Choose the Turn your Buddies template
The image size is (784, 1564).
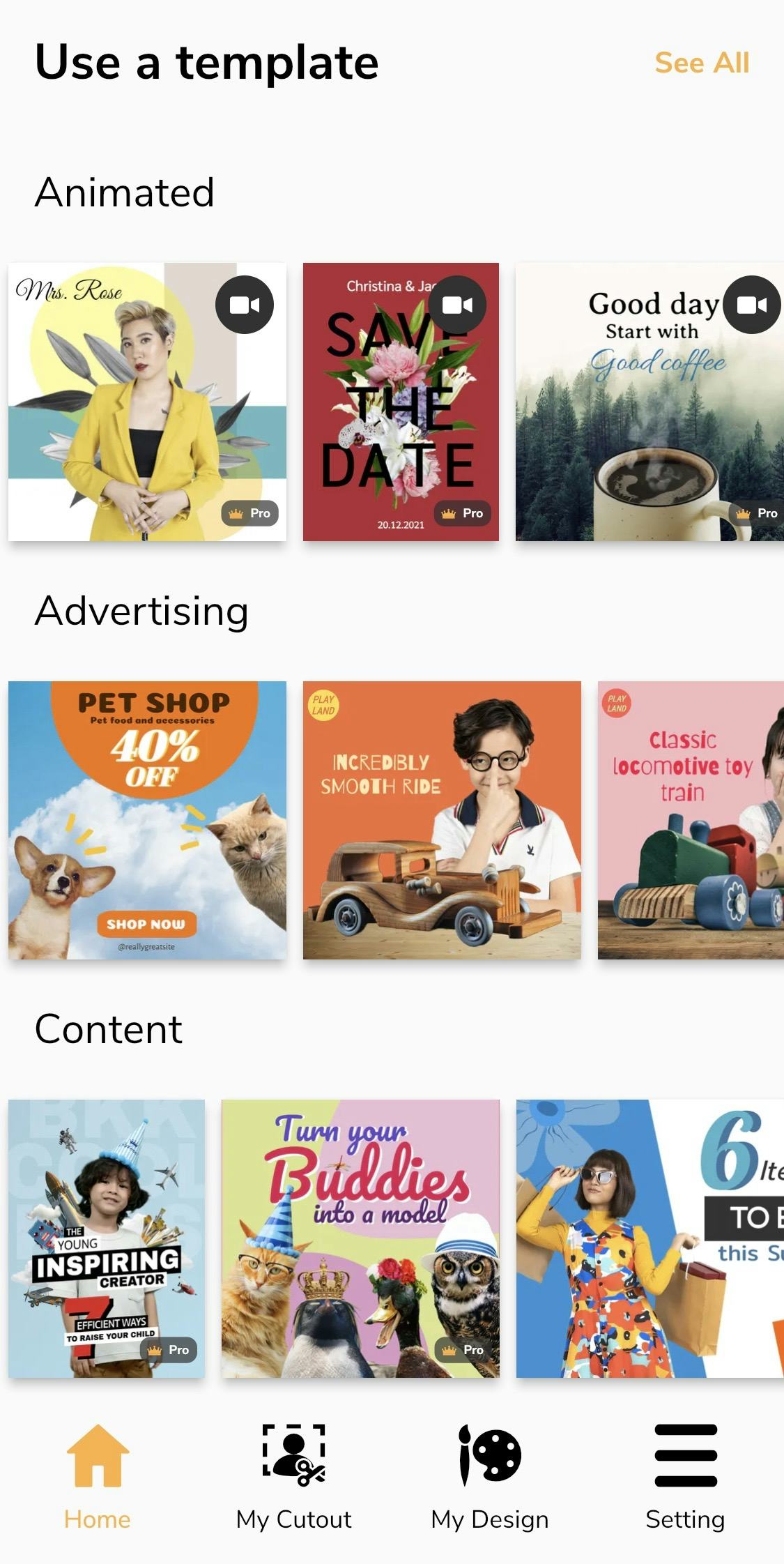360,1238
